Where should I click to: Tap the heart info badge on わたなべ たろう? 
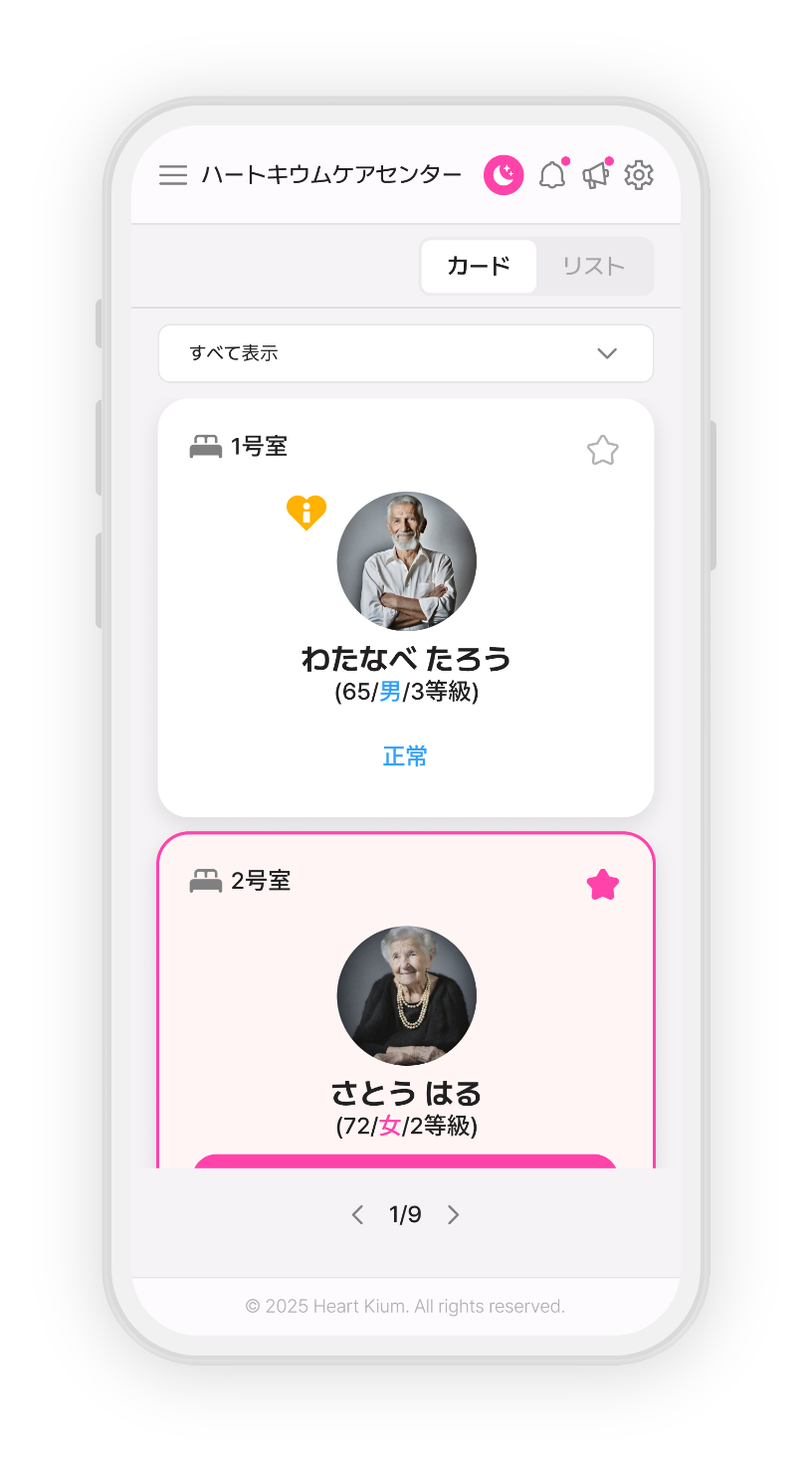point(306,513)
